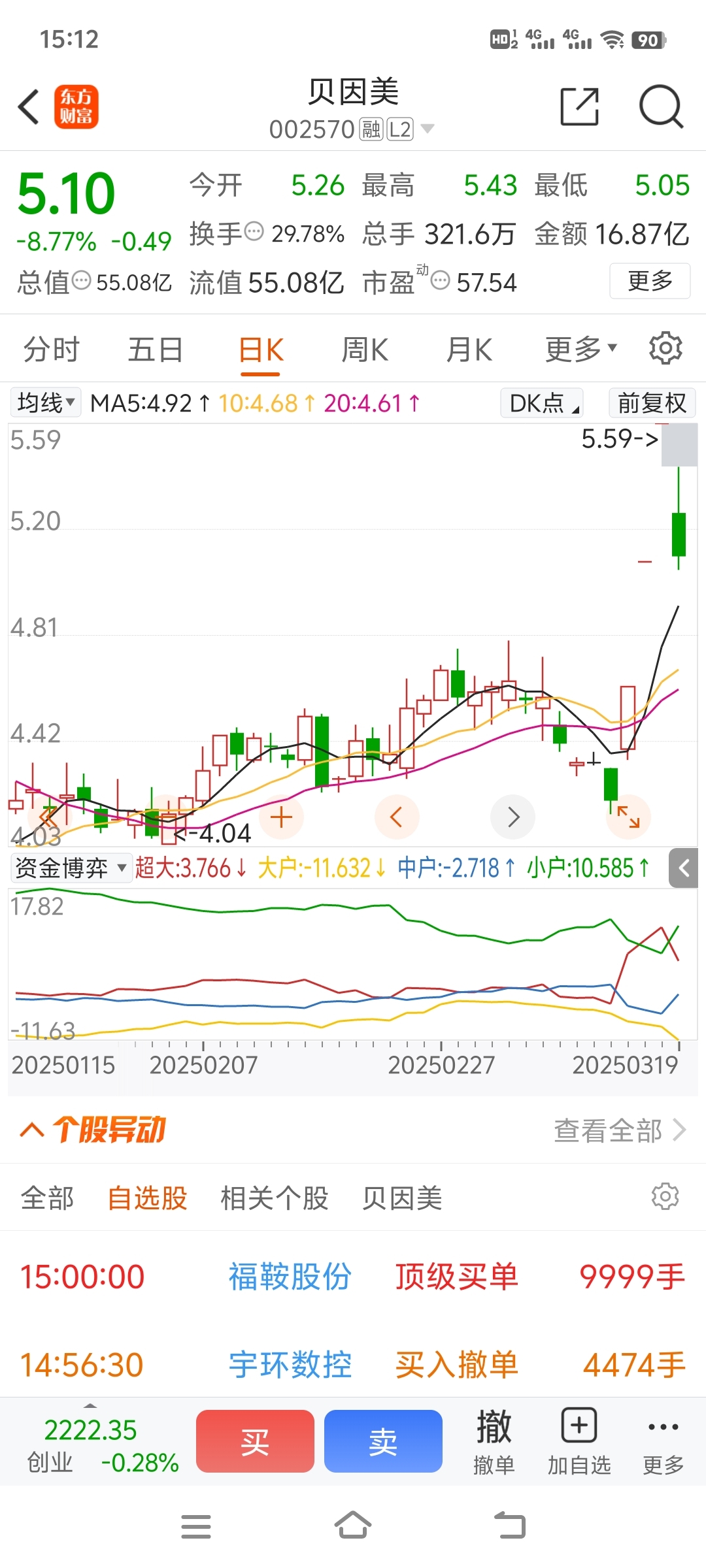Open the 均线 indicator dropdown

45,402
